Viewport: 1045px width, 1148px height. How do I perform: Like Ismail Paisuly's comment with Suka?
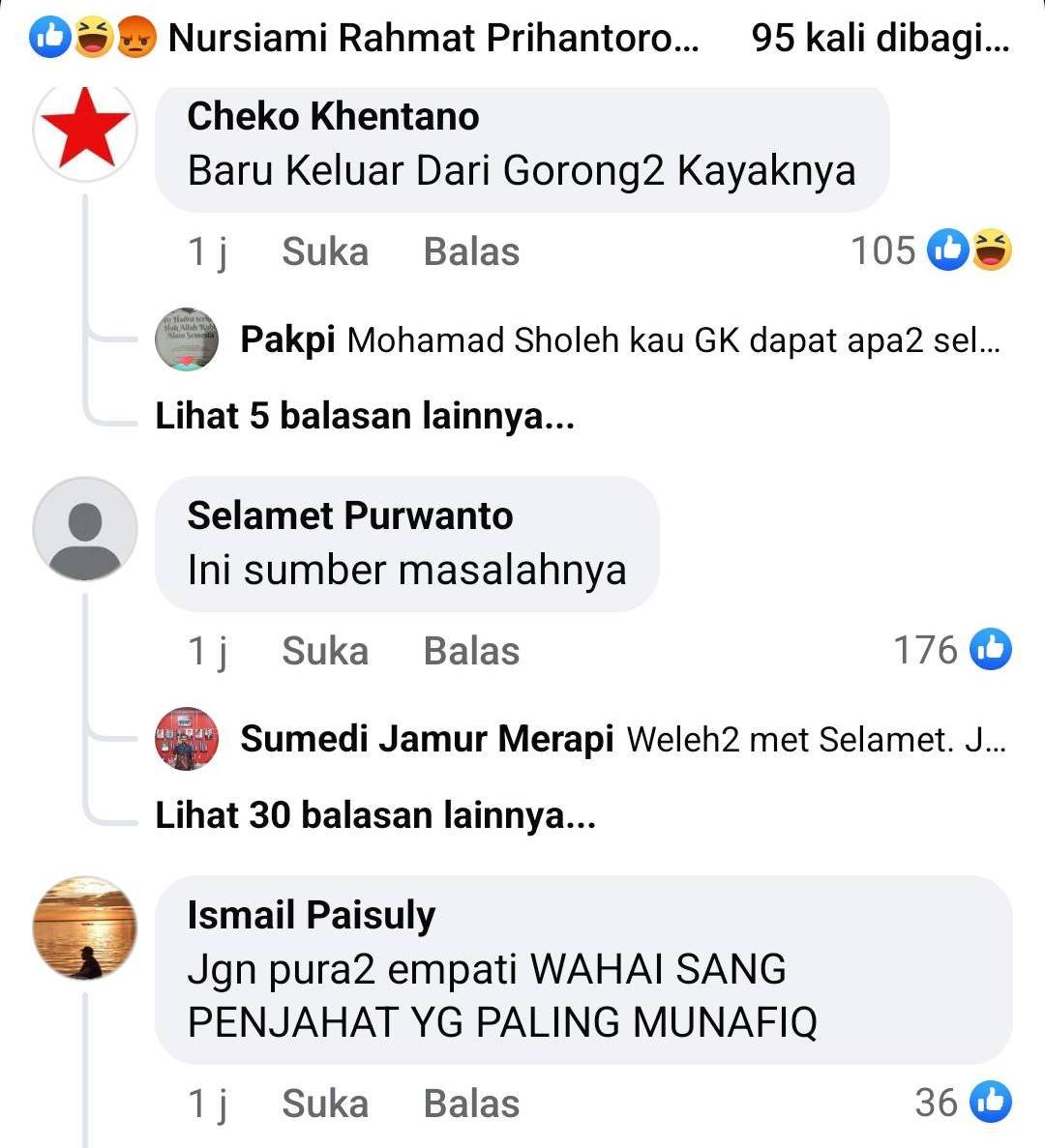[325, 1104]
